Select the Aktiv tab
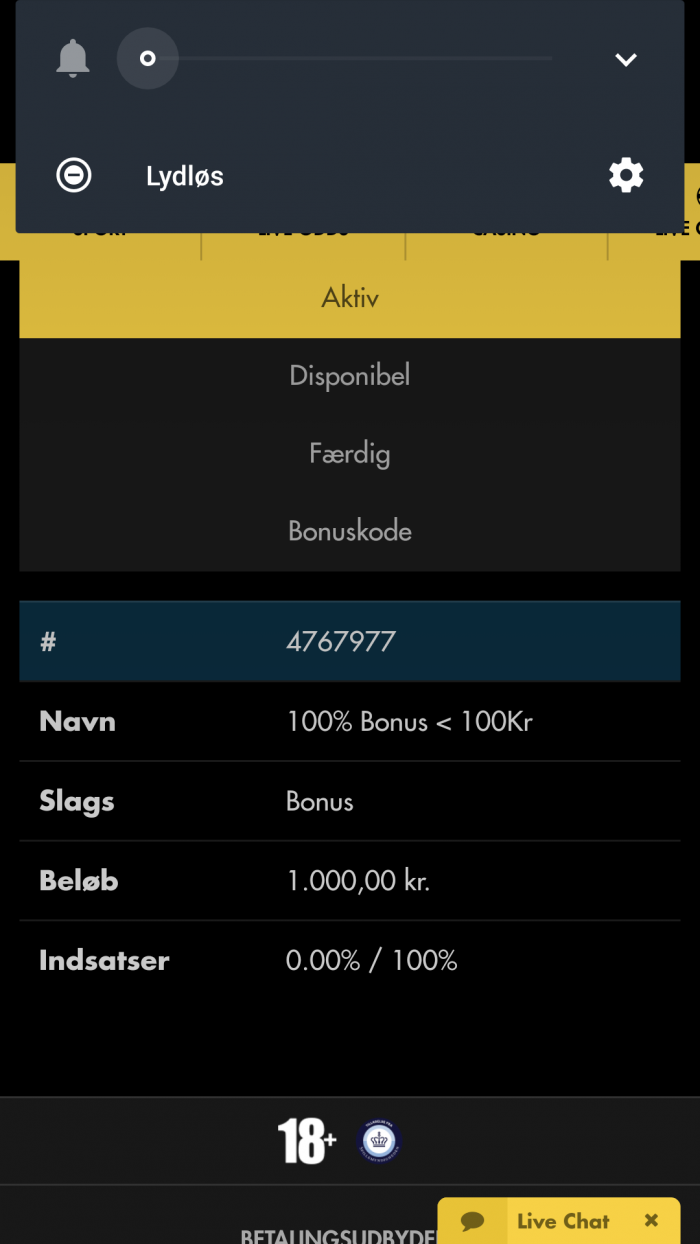Image resolution: width=700 pixels, height=1244 pixels. click(350, 297)
